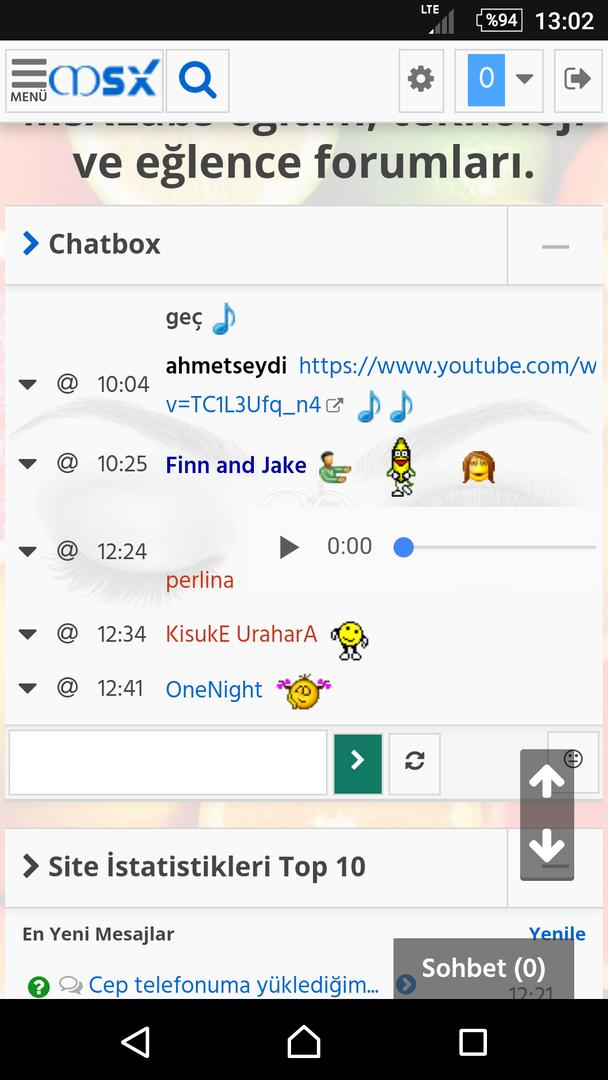
Task: Collapse the Chatbox panel
Action: [x=555, y=246]
